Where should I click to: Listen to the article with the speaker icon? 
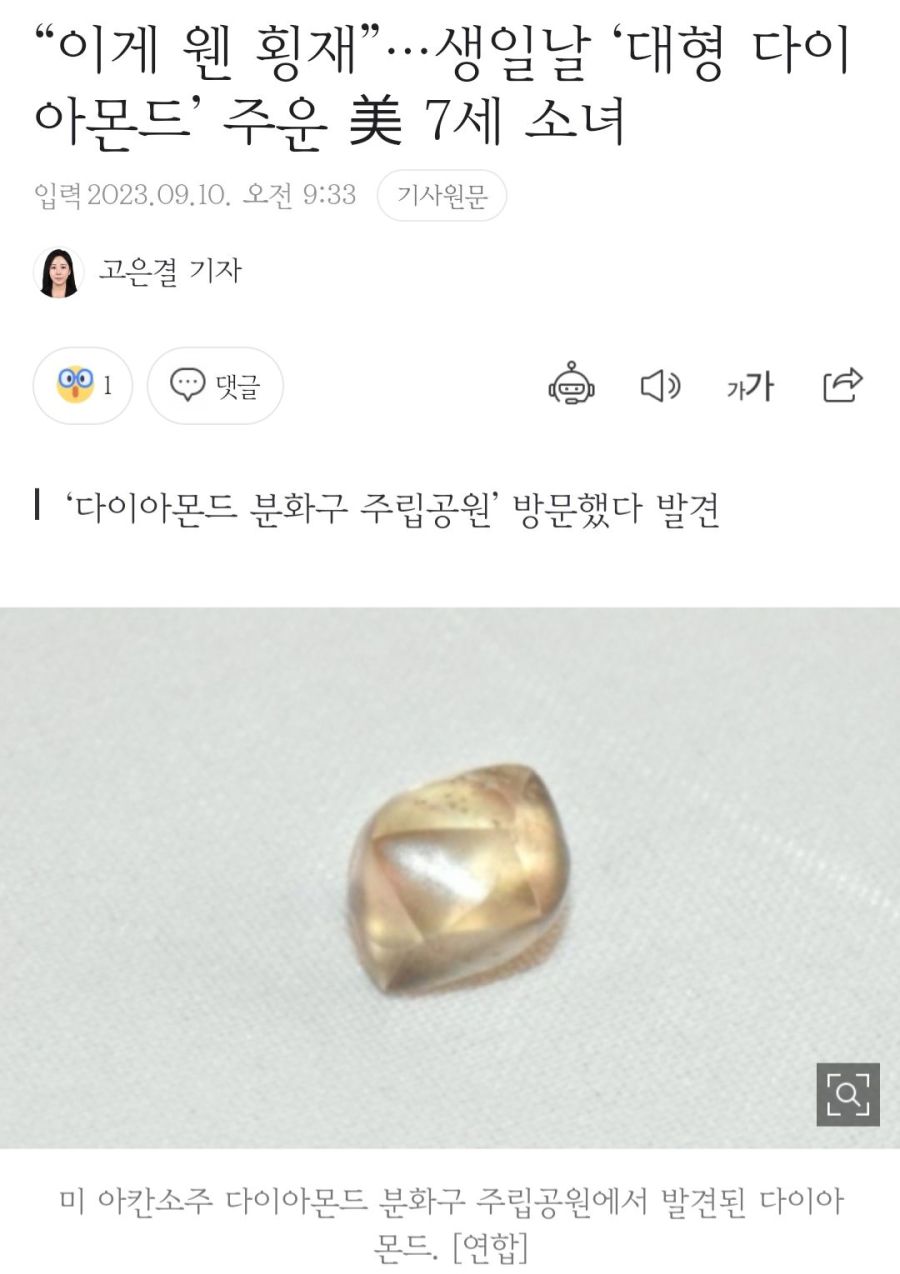(x=660, y=385)
